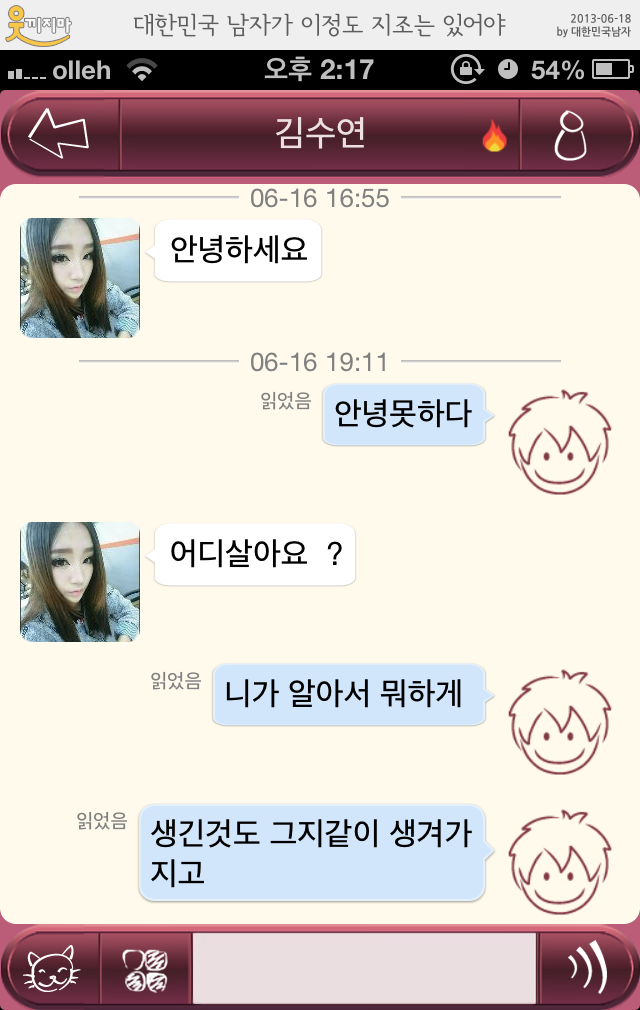The width and height of the screenshot is (640, 1010).
Task: Send the message with the sound-wave button
Action: 587,968
